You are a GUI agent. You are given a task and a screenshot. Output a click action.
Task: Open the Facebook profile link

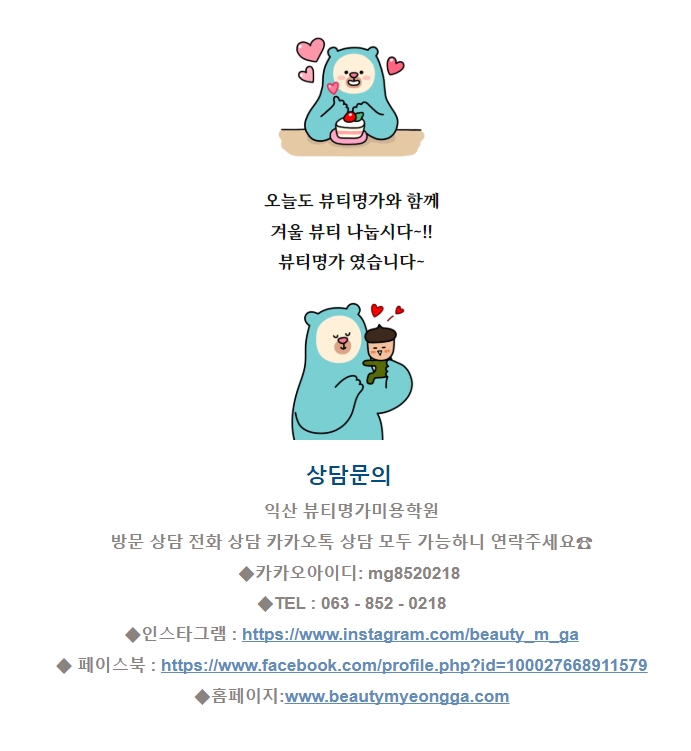[403, 665]
